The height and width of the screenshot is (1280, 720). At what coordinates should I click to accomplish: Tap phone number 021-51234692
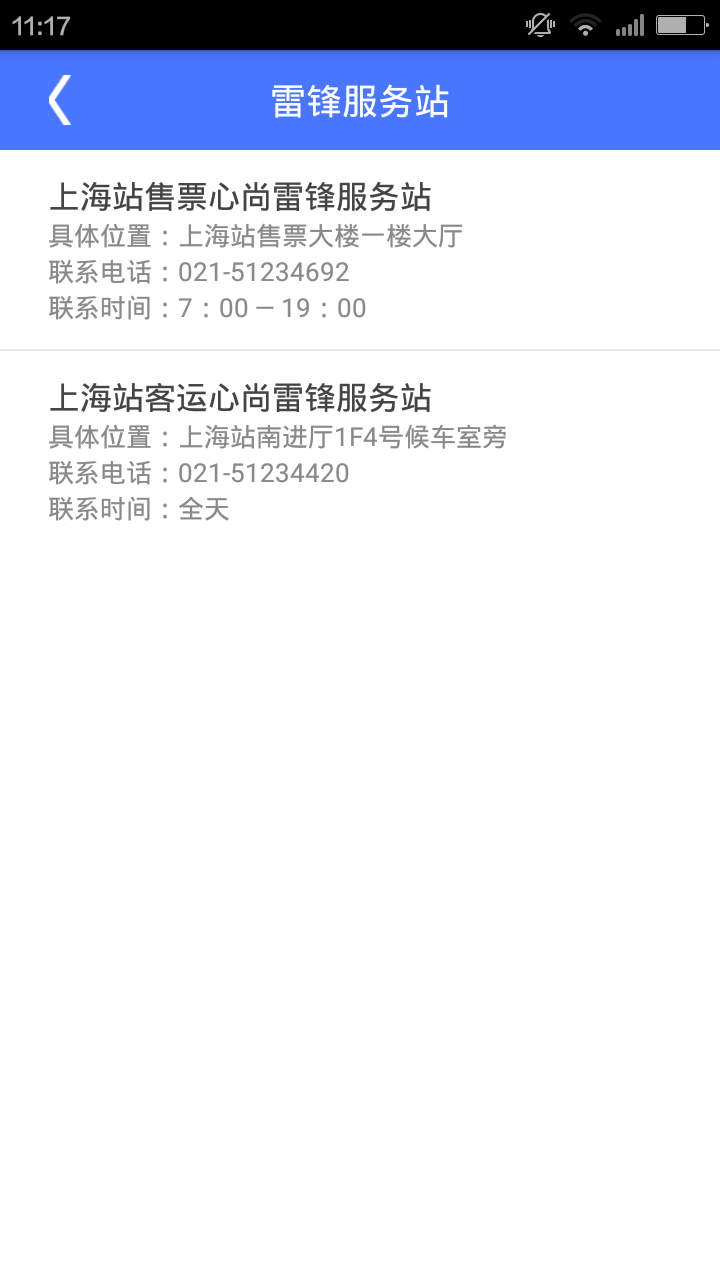pyautogui.click(x=263, y=272)
